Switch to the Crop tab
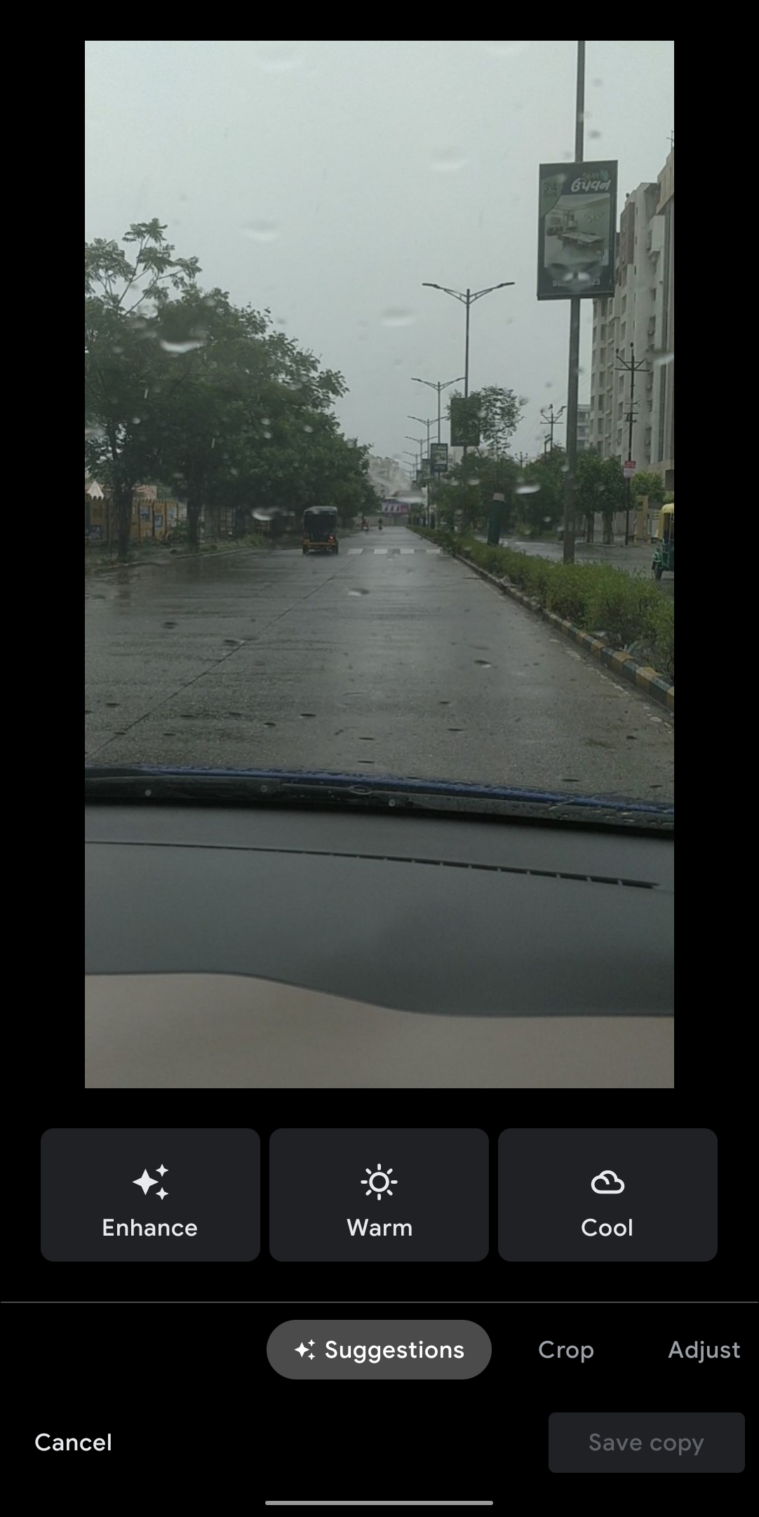 (x=566, y=1350)
